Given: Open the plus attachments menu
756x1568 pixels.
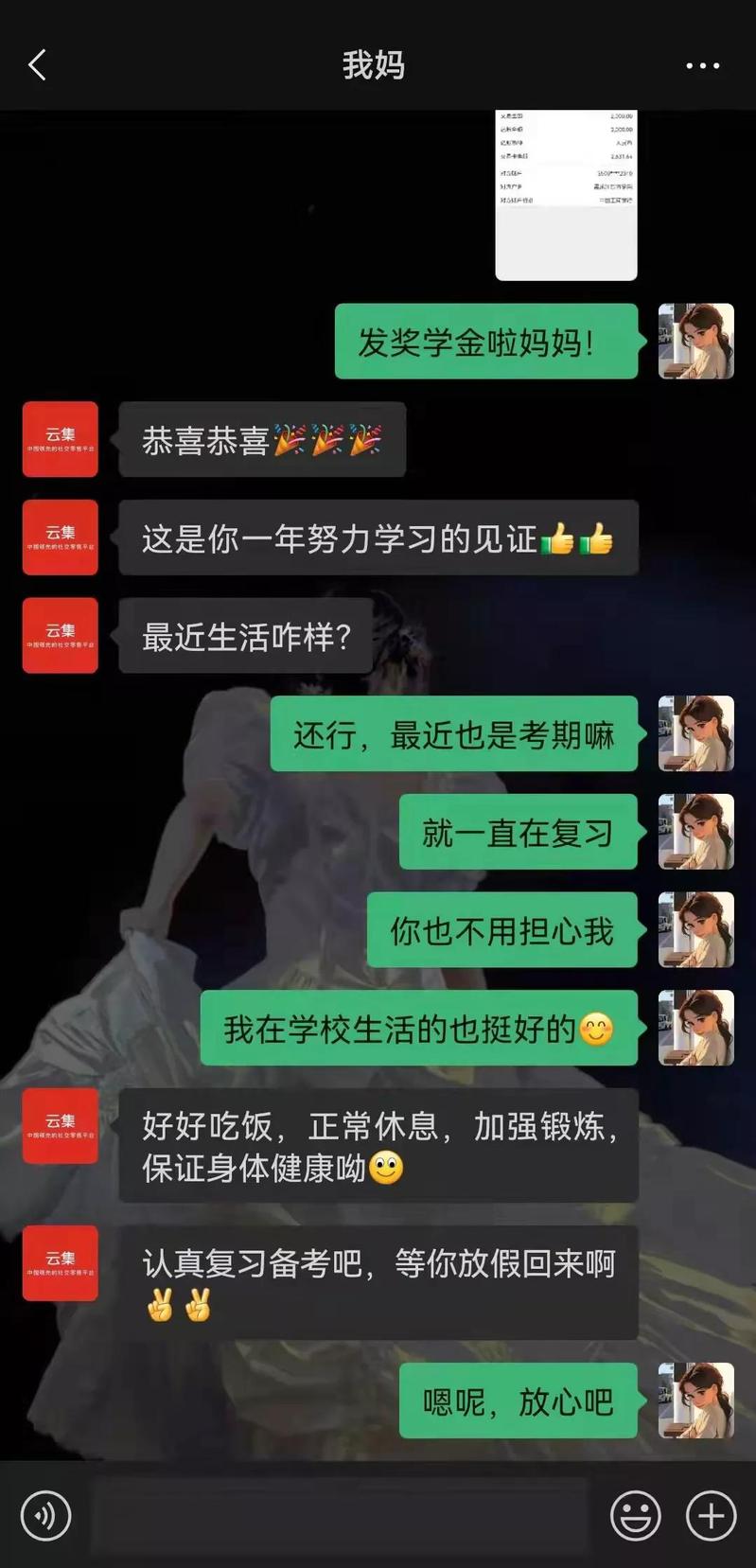Looking at the screenshot, I should 711,1515.
